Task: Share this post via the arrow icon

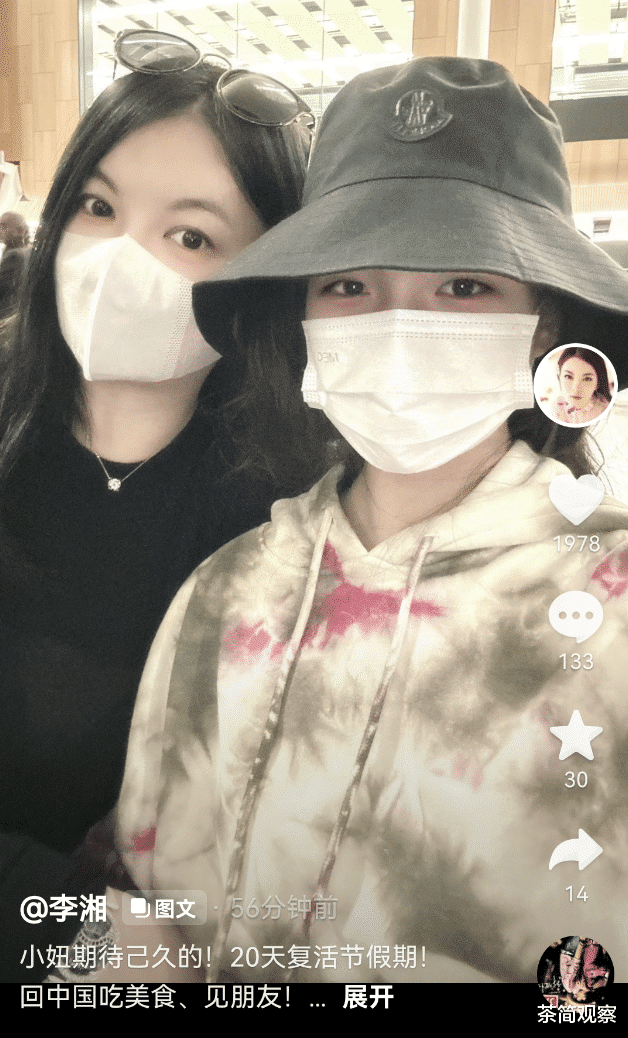Action: [576, 851]
